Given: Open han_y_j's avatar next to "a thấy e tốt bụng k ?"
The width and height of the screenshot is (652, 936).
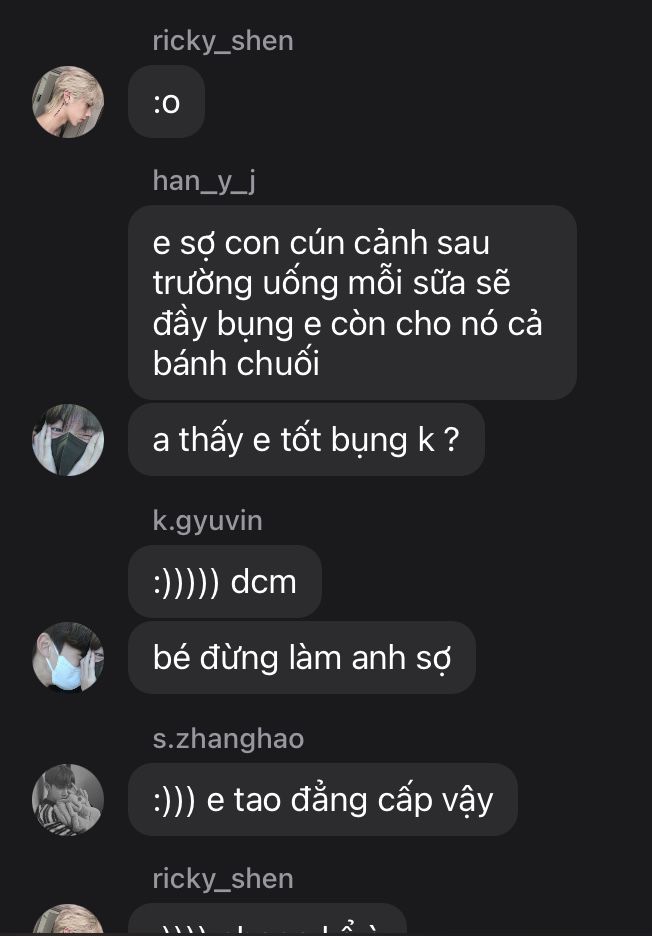Looking at the screenshot, I should point(68,440).
